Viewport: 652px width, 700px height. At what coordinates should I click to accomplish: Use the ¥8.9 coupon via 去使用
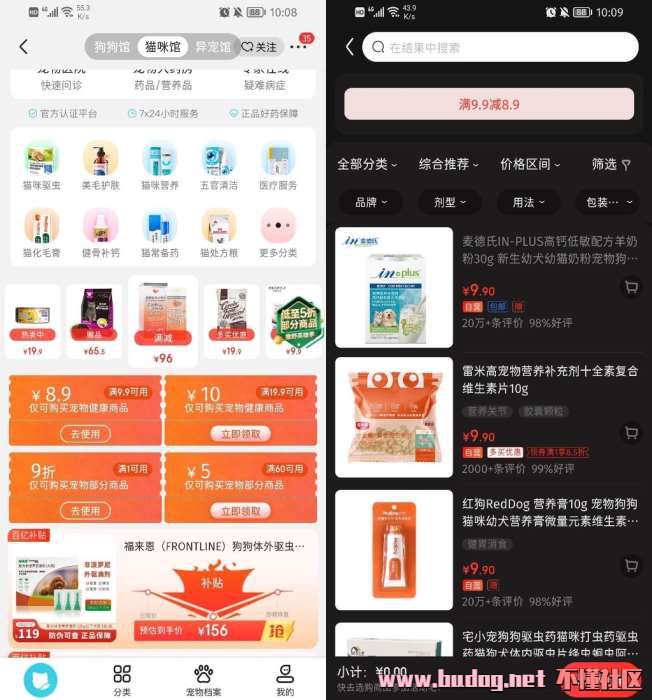tap(85, 434)
